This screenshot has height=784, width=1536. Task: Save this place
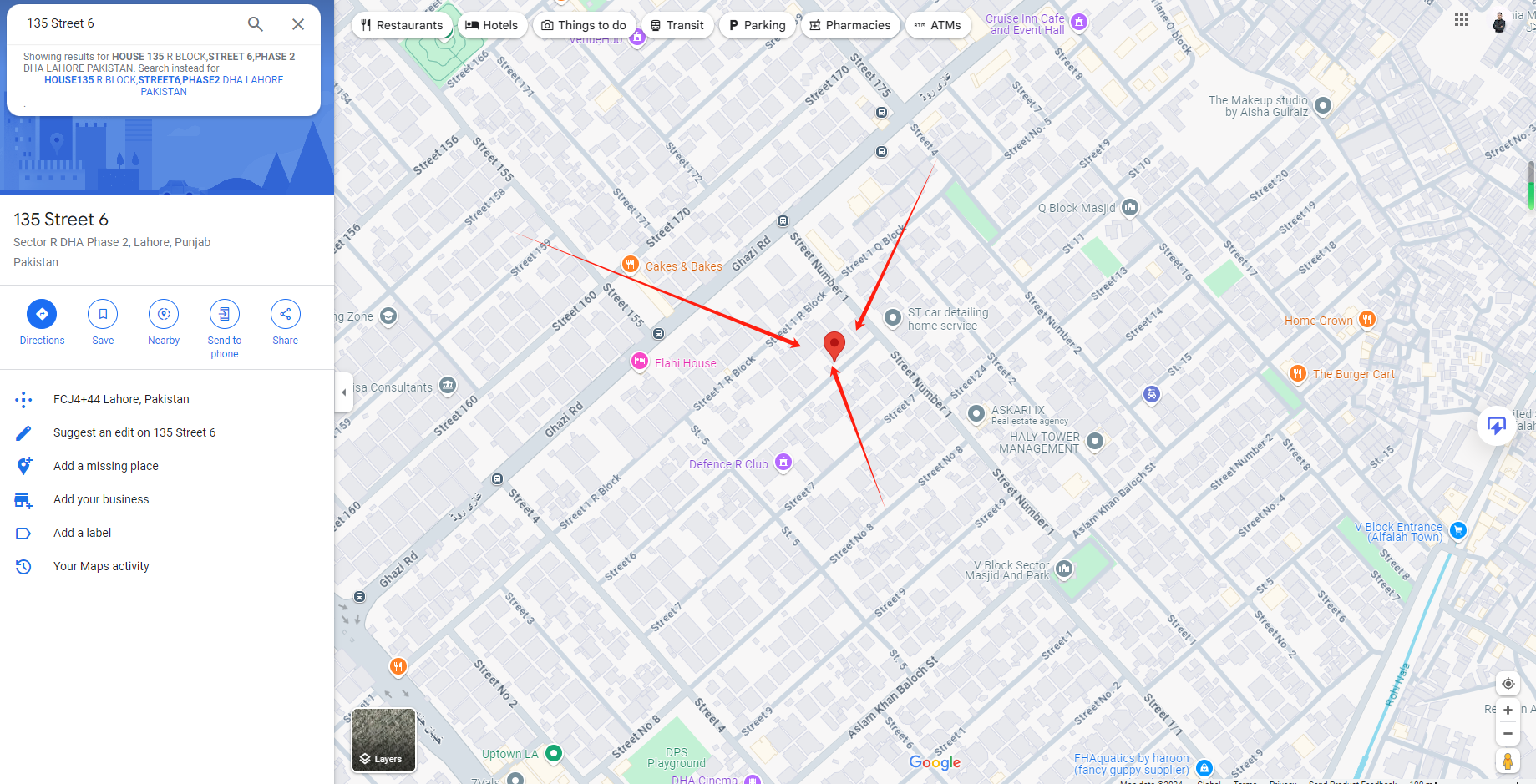coord(103,315)
